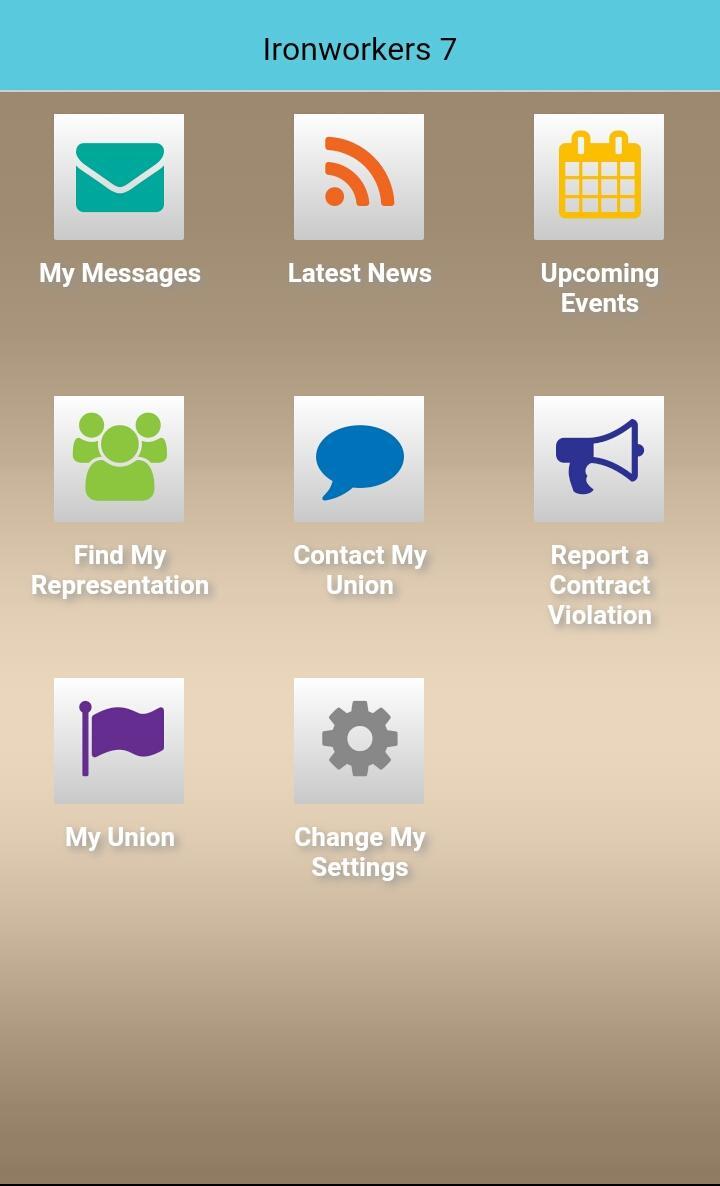The image size is (720, 1186).
Task: Report a Contract Violation
Action: click(x=599, y=459)
